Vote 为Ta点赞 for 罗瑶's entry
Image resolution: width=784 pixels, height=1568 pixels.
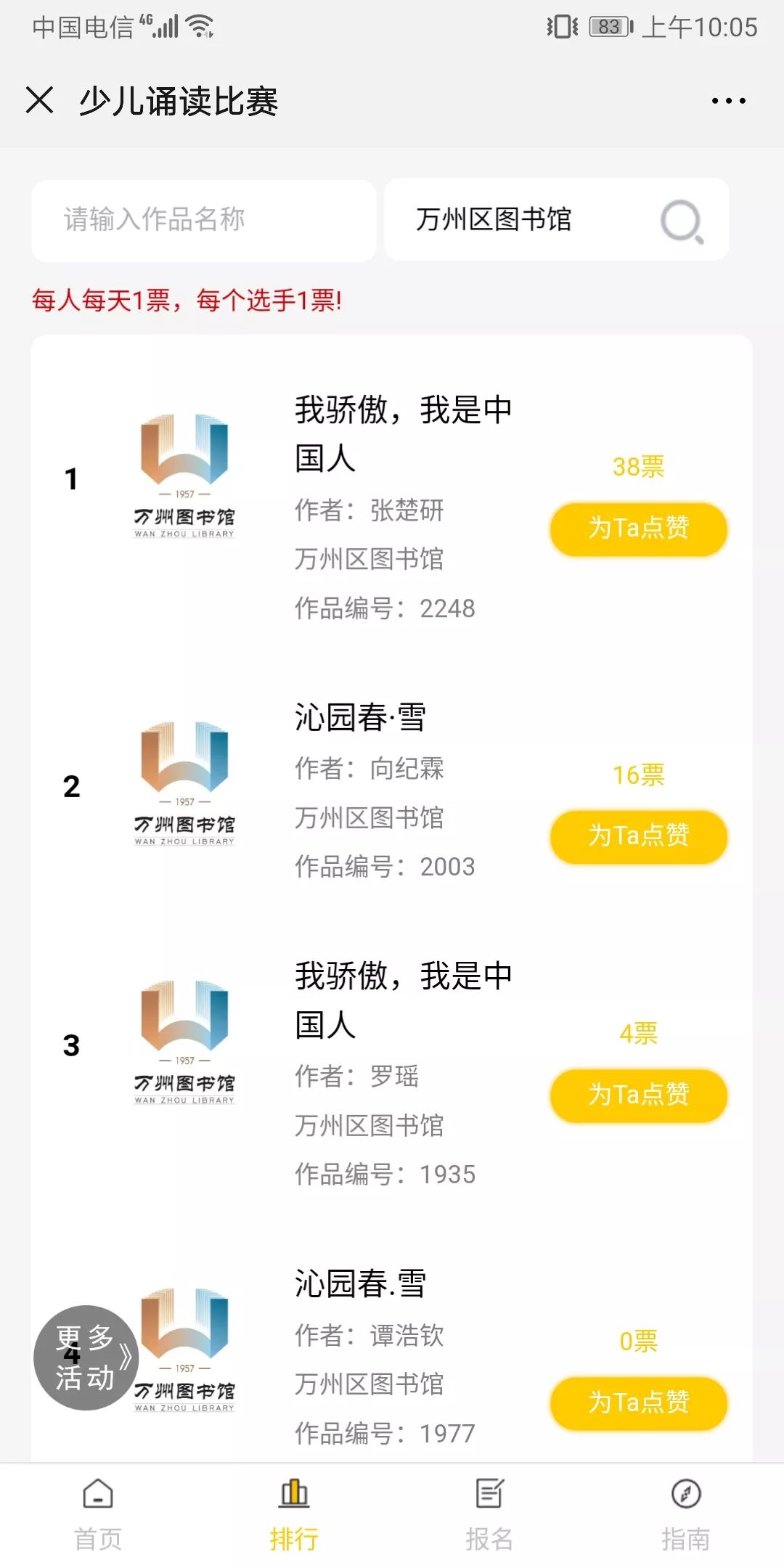pos(638,1095)
